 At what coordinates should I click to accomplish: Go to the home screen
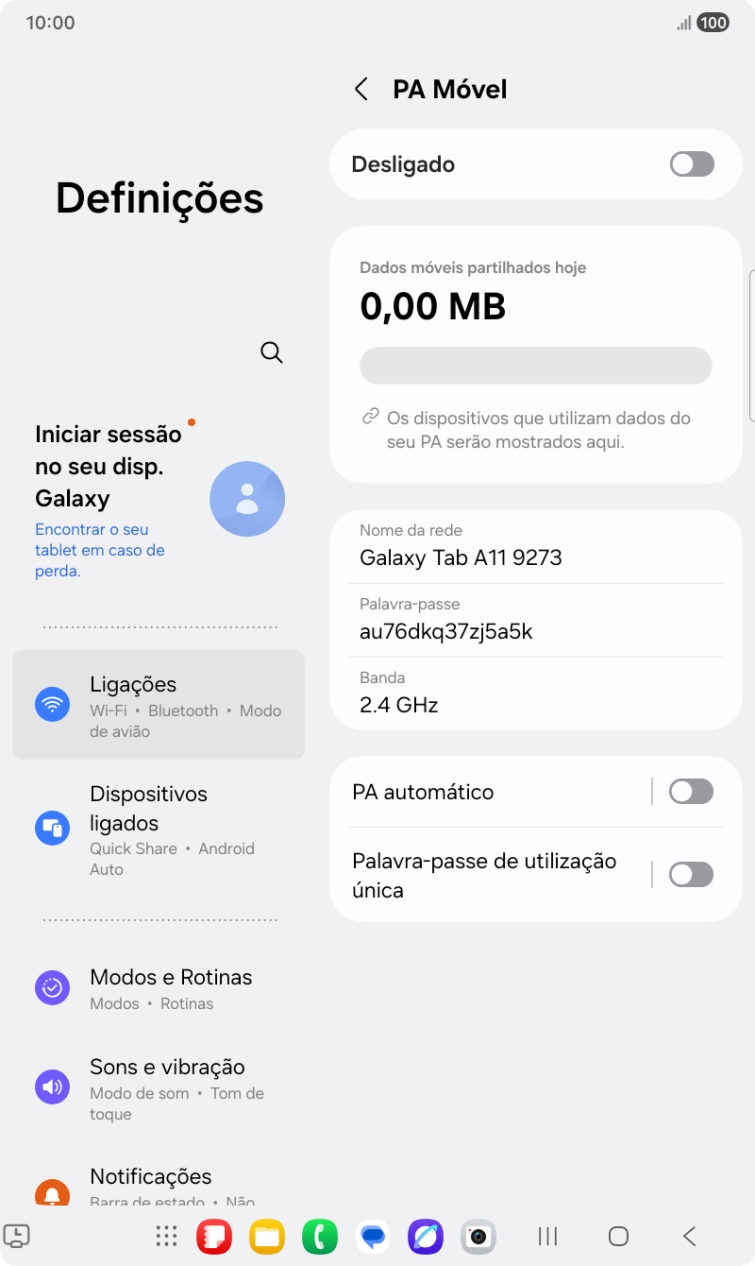coord(618,1237)
